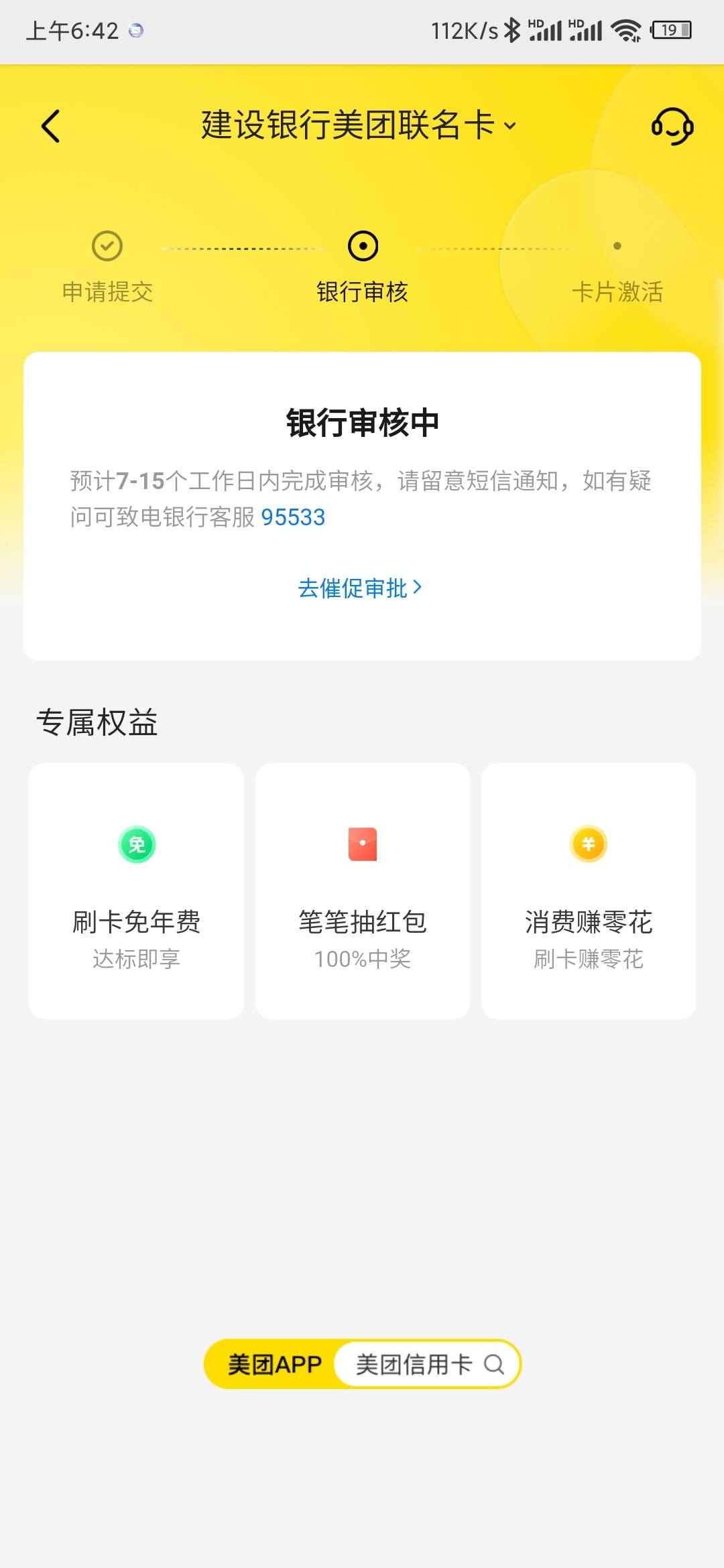Open the 去催促审批 link

[360, 588]
